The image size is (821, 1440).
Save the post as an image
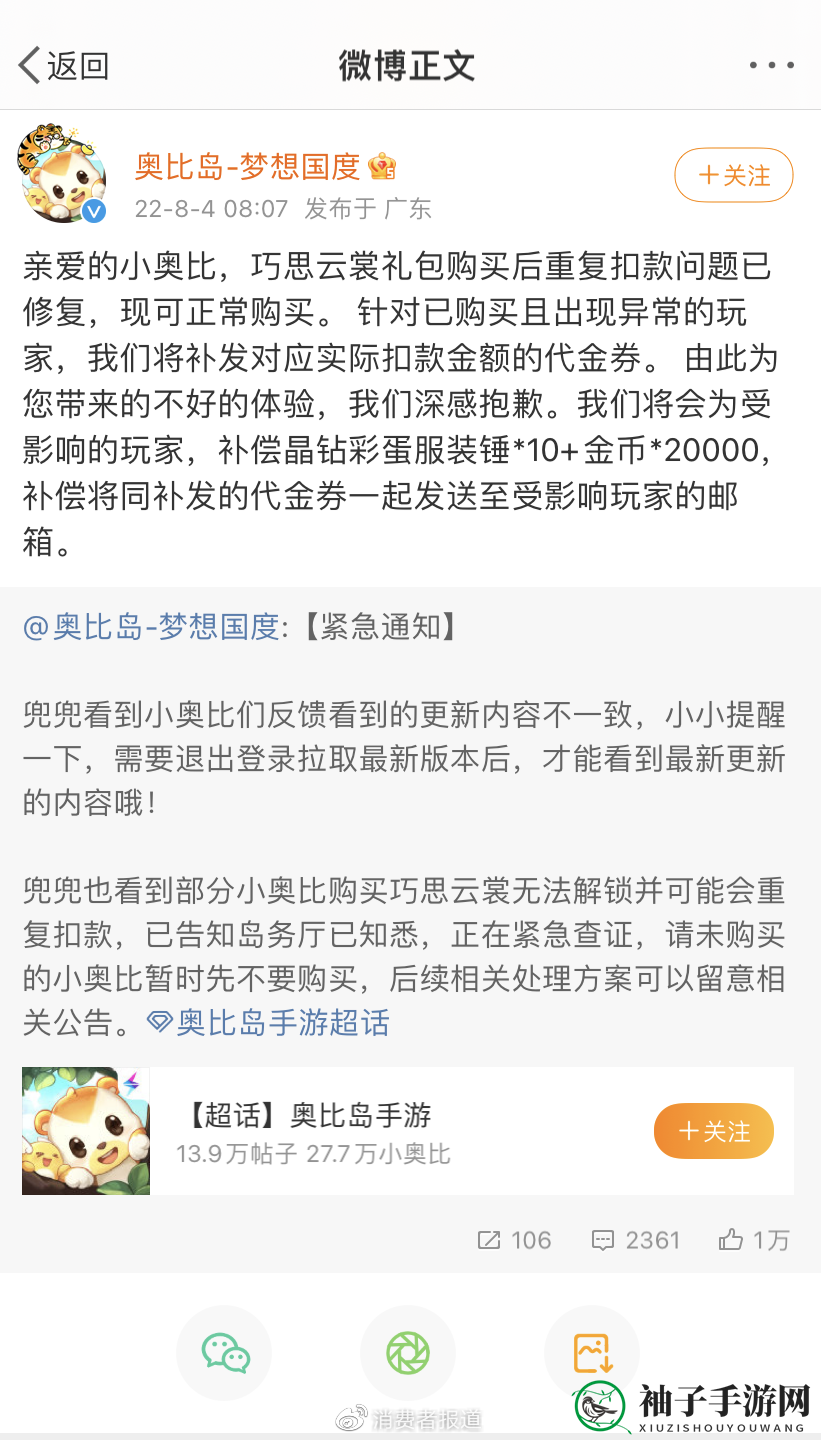tap(591, 1352)
